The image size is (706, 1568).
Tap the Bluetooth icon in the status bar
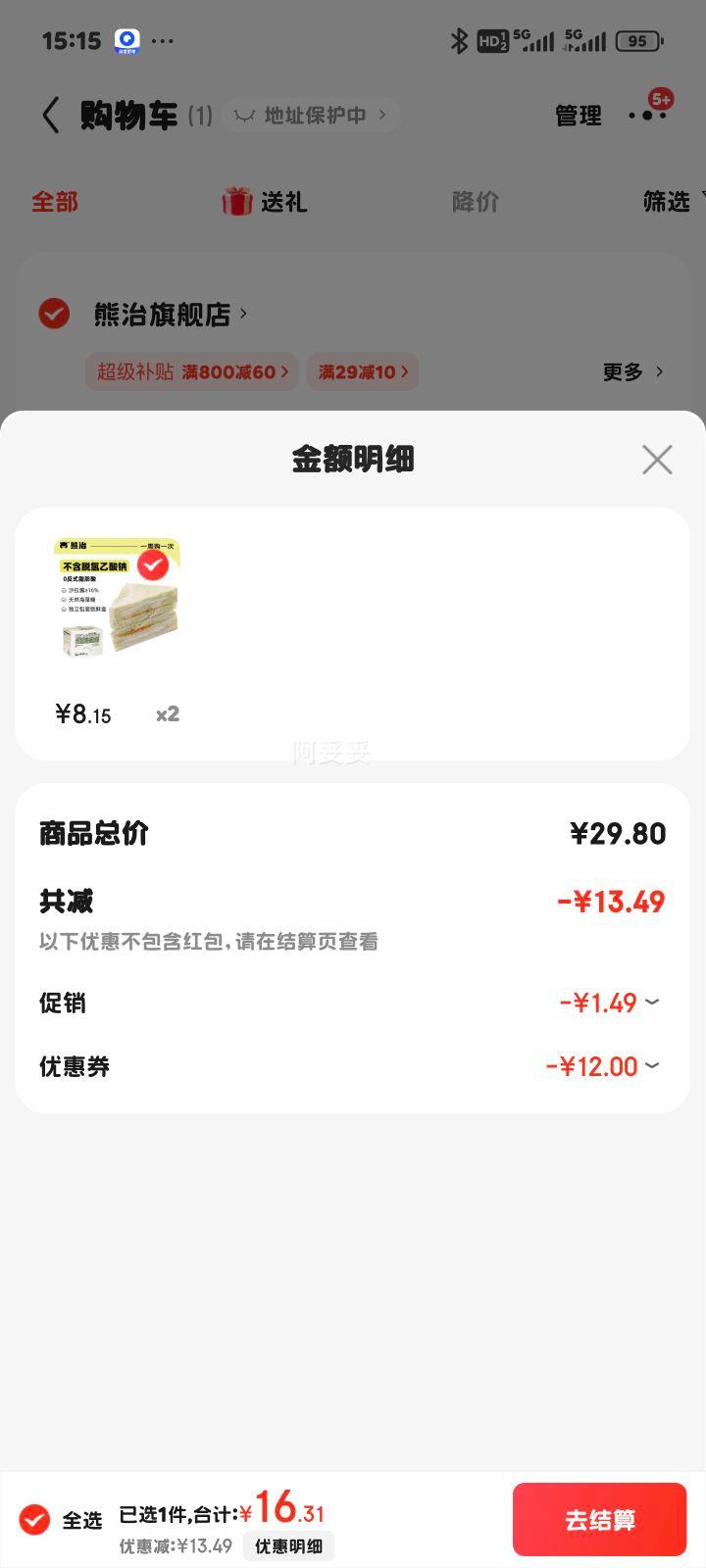point(457,40)
